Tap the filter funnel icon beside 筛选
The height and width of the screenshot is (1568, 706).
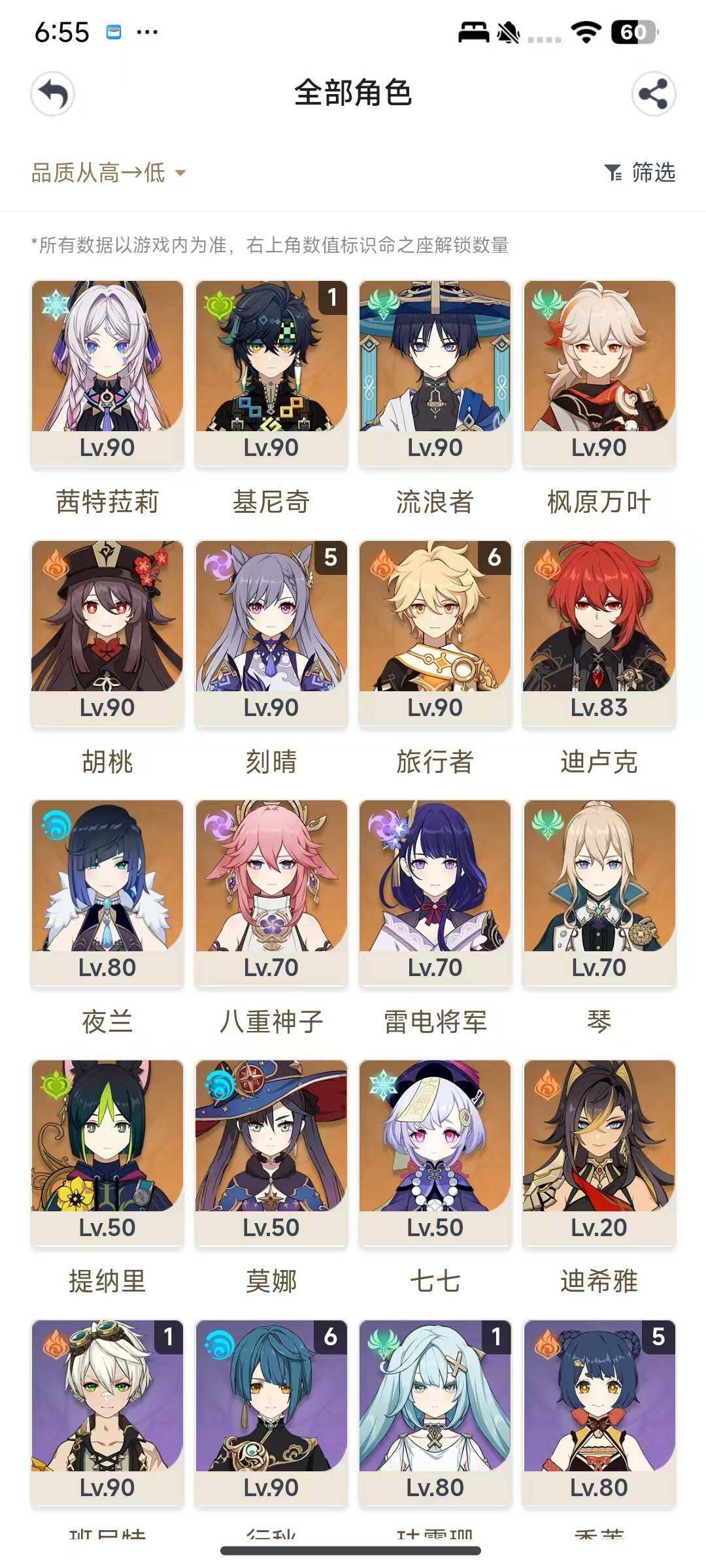tap(613, 173)
